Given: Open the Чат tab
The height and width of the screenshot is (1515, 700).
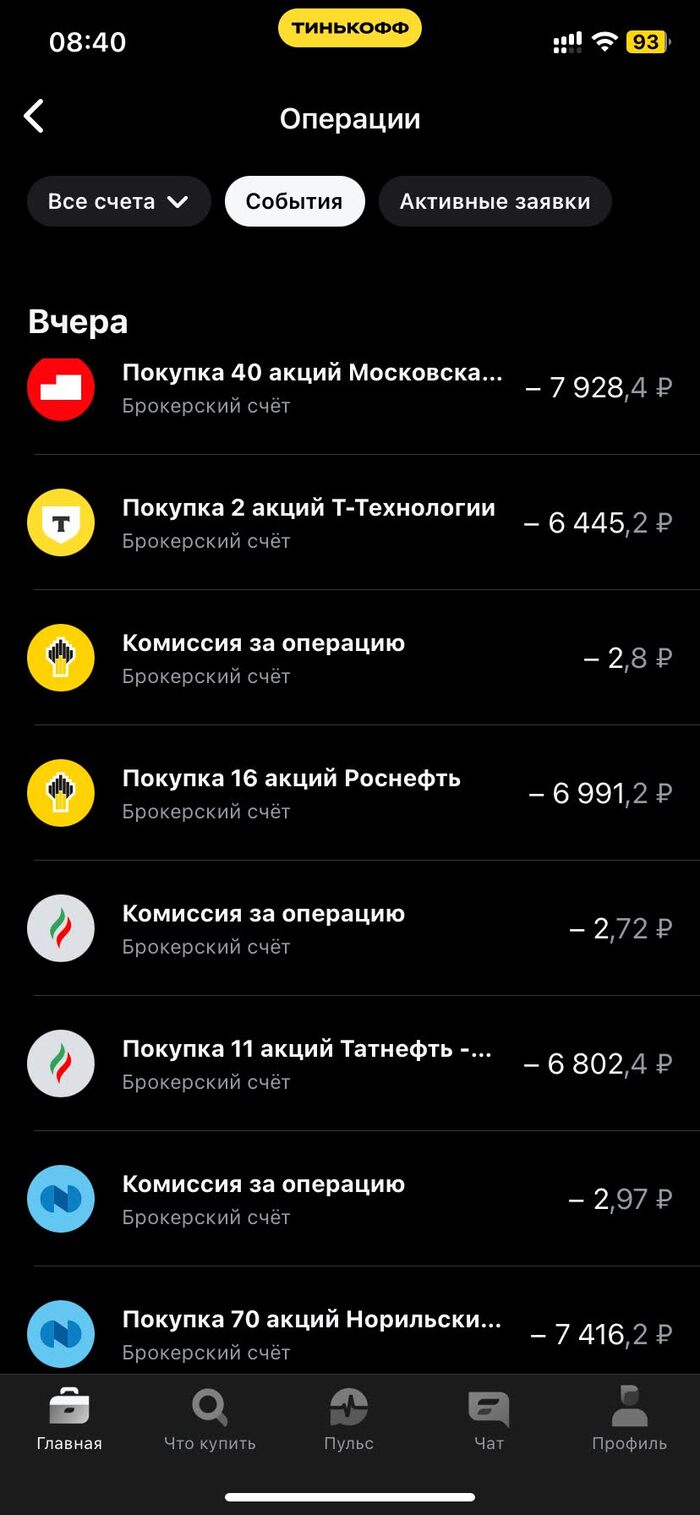Looking at the screenshot, I should [x=489, y=1420].
